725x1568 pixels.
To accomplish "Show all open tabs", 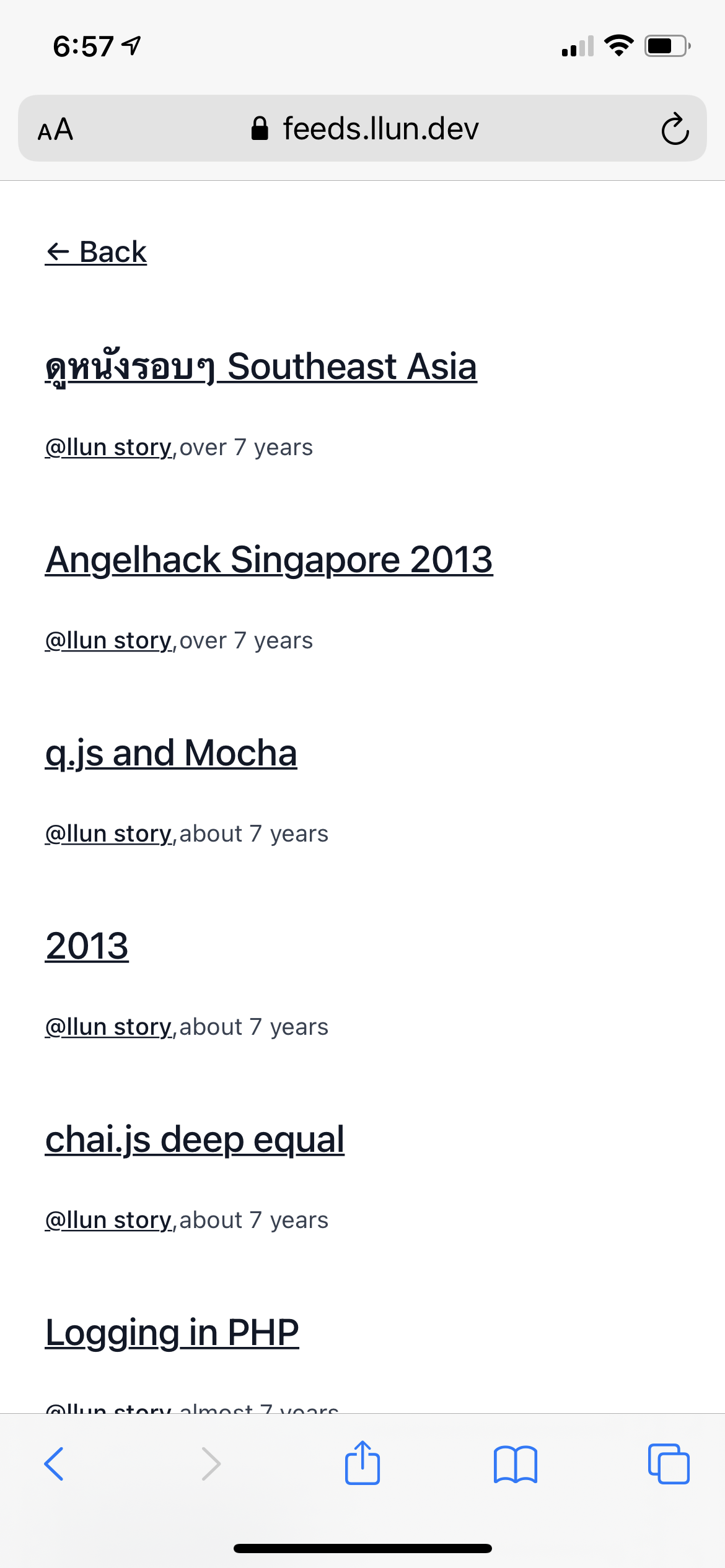I will pos(669,1464).
